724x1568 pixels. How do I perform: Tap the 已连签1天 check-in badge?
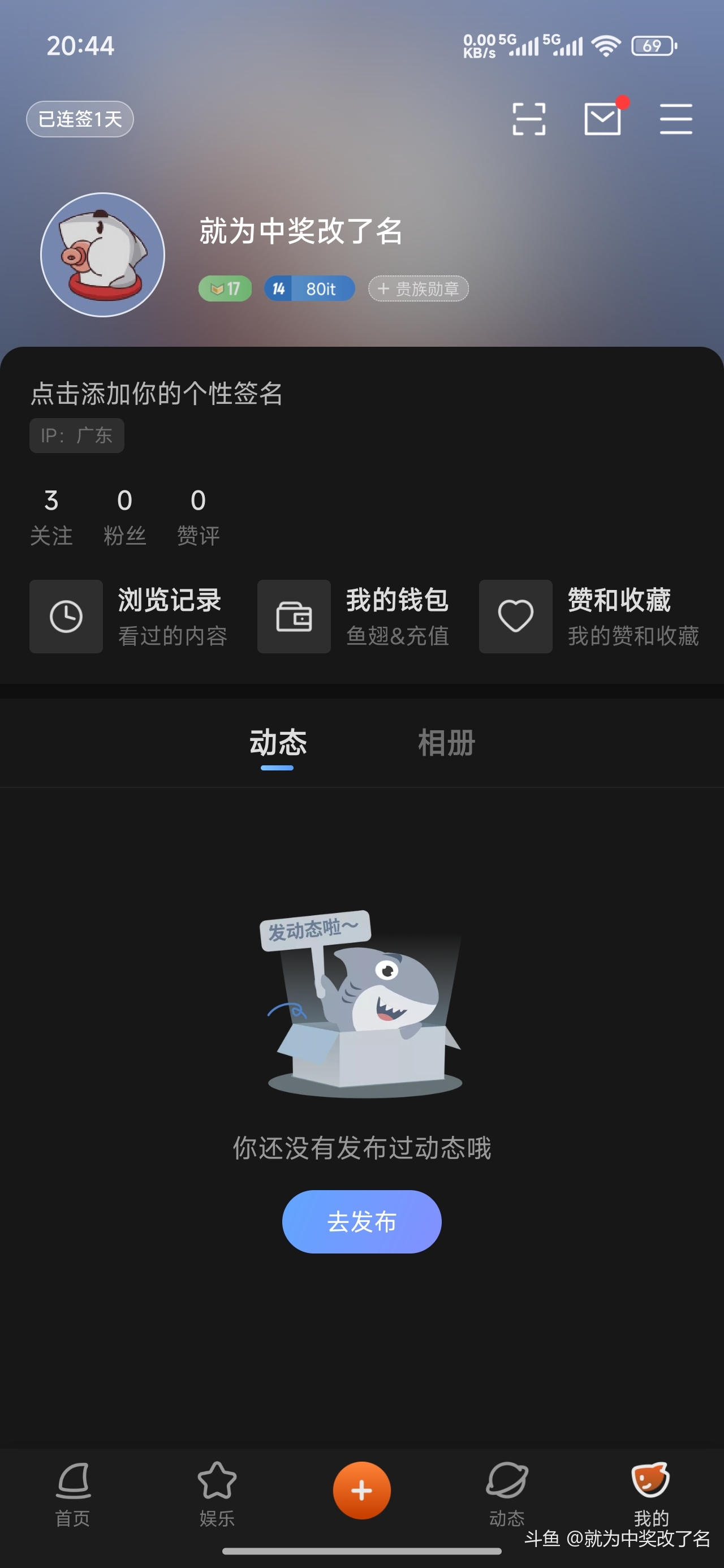point(80,119)
